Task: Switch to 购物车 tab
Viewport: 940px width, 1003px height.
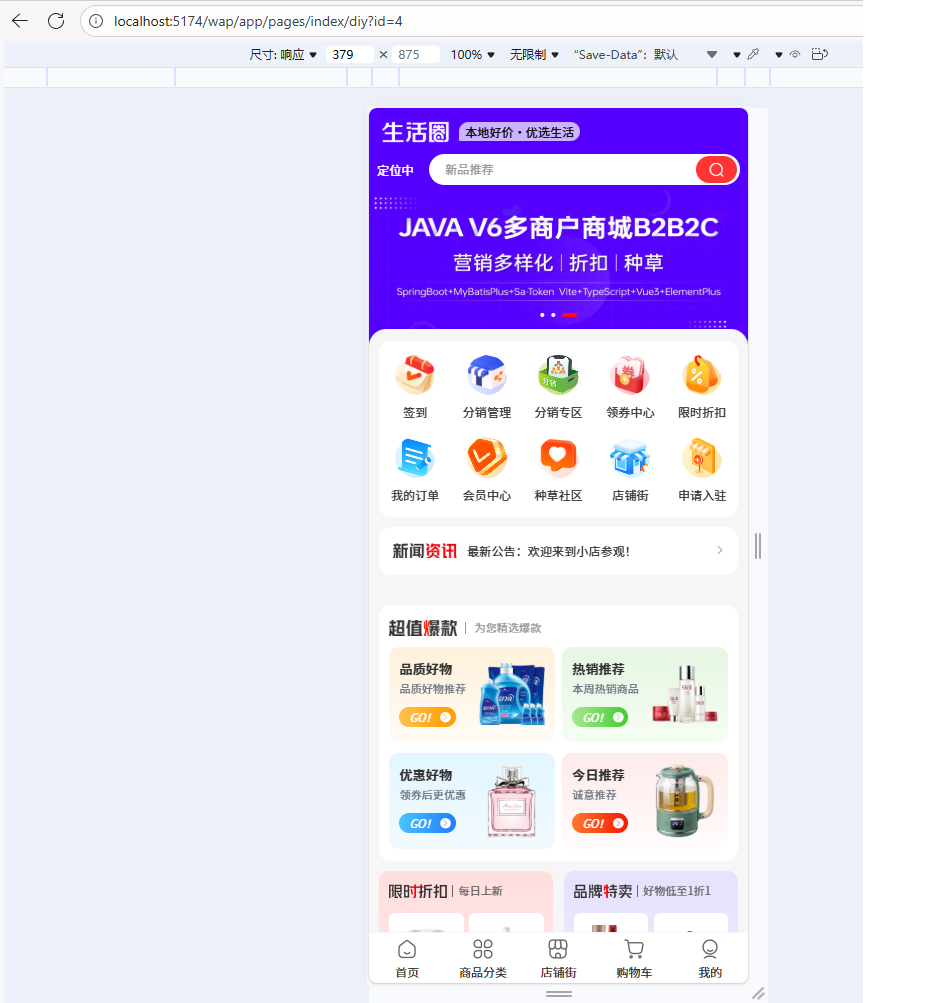Action: 634,959
